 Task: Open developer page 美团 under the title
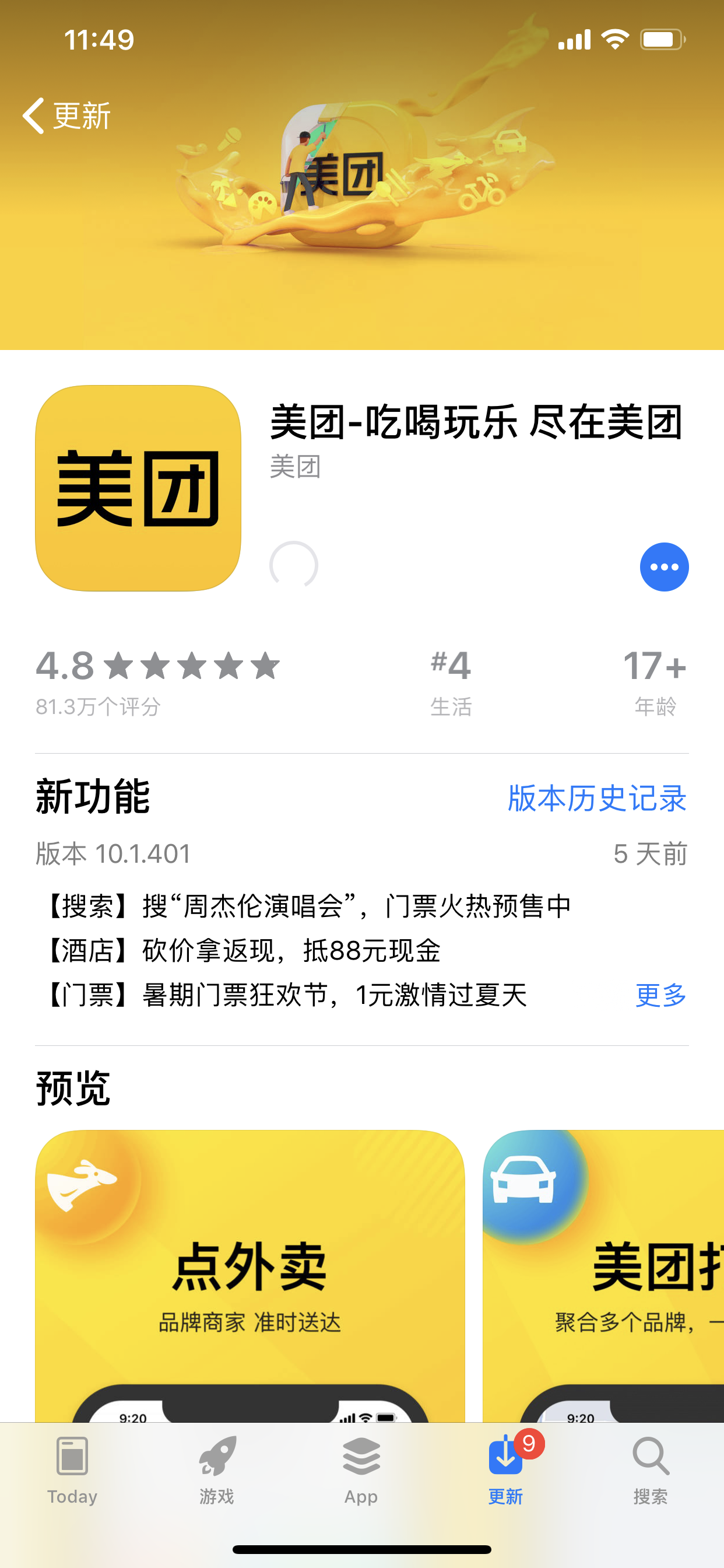click(x=296, y=467)
